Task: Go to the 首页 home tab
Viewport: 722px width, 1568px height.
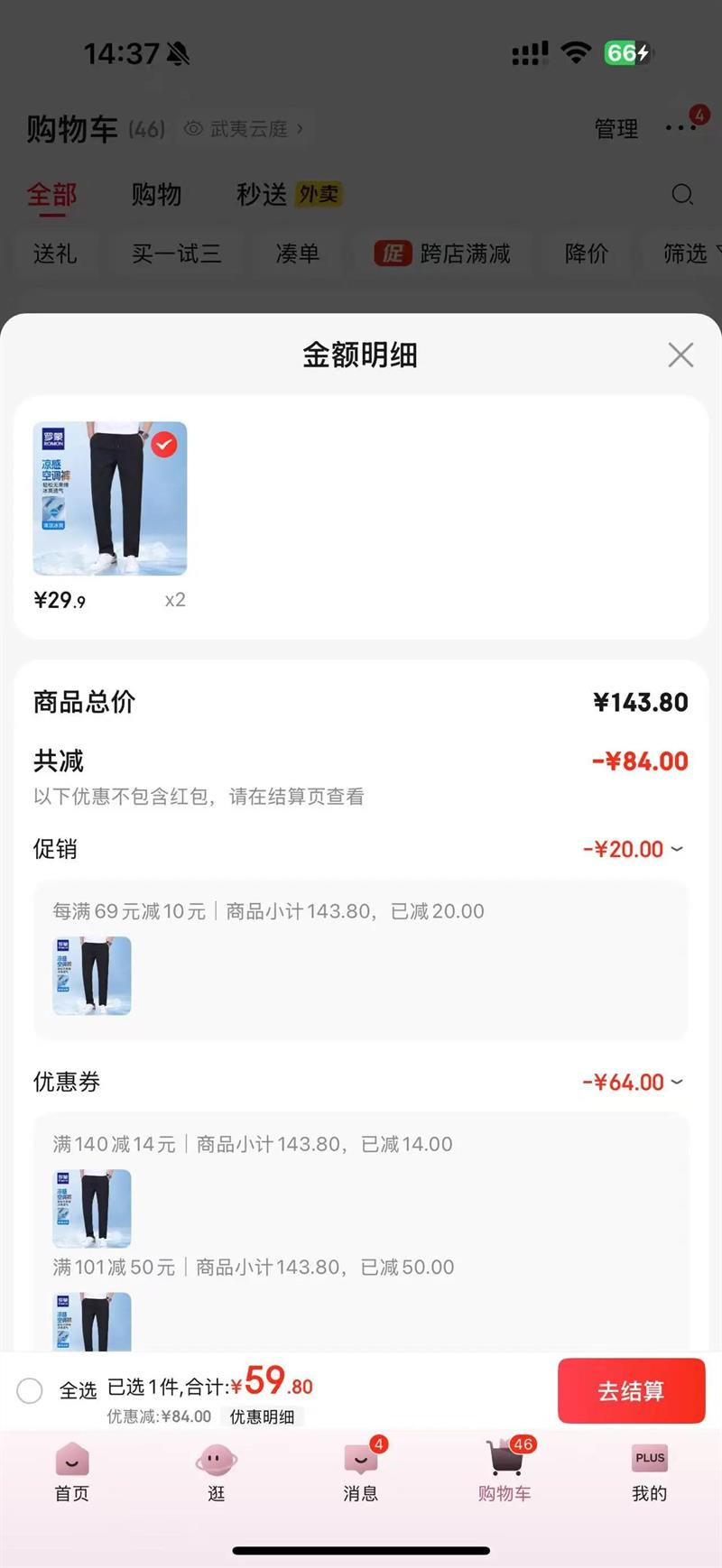Action: [x=72, y=1471]
